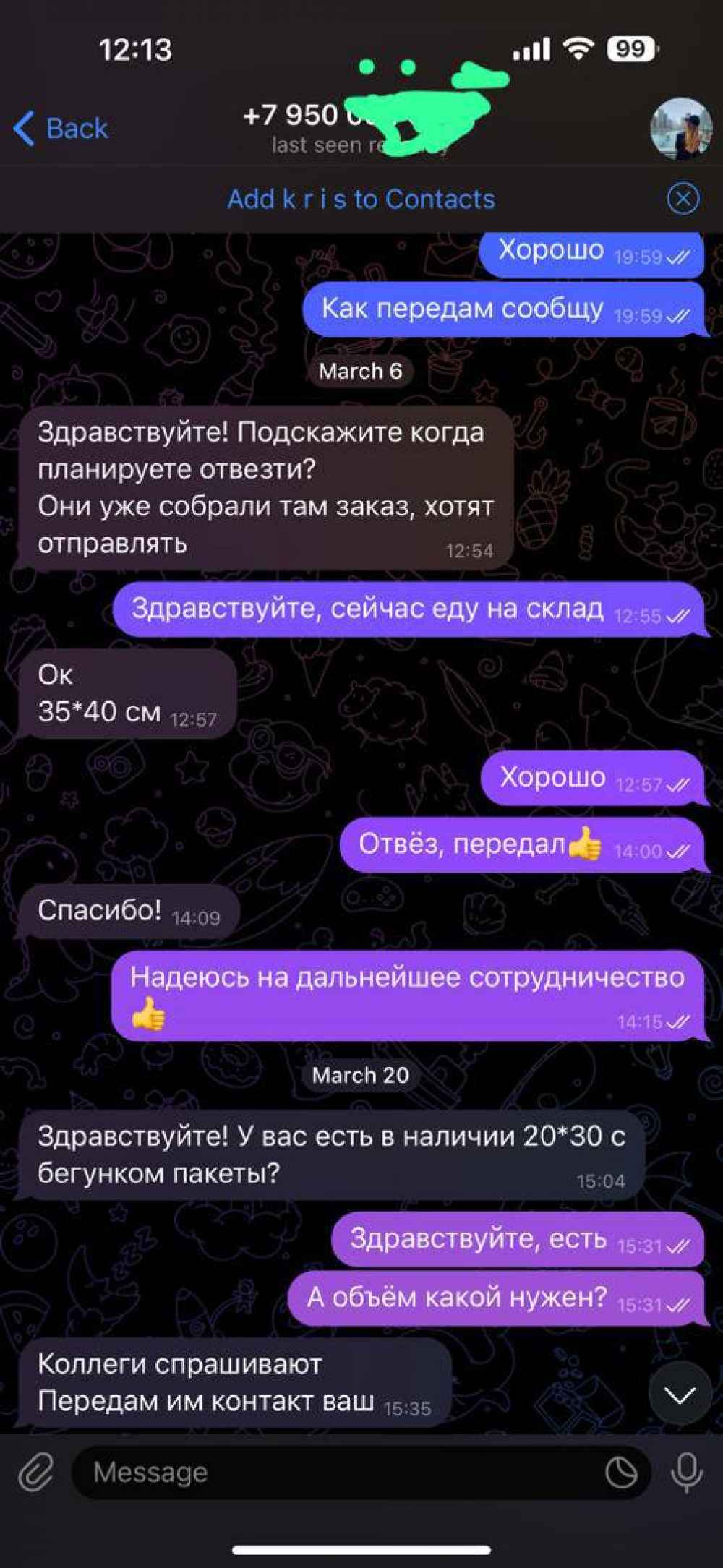This screenshot has height=1568, width=723.
Task: Open the sticker panel
Action: point(621,1473)
